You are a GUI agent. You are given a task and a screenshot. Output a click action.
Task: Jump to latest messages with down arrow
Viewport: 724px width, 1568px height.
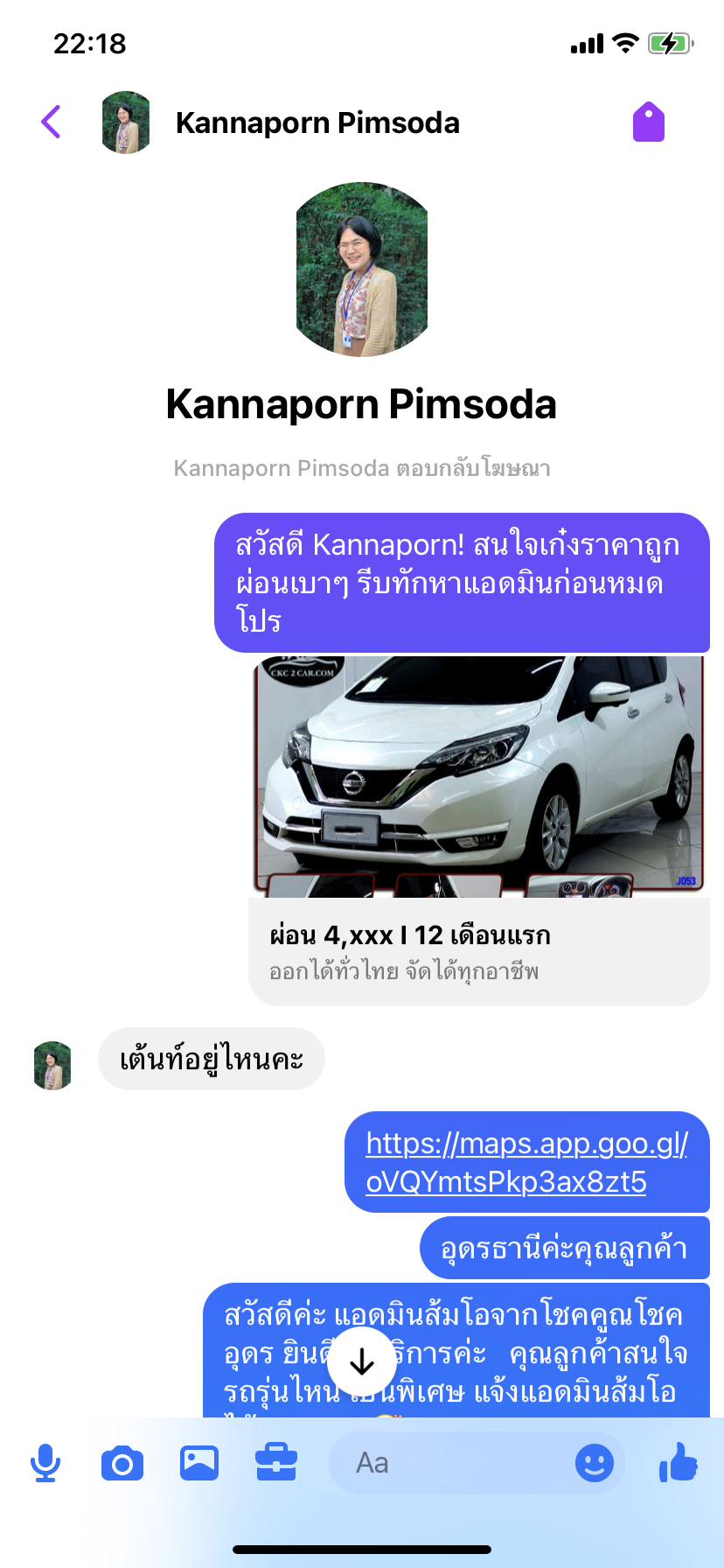362,1361
